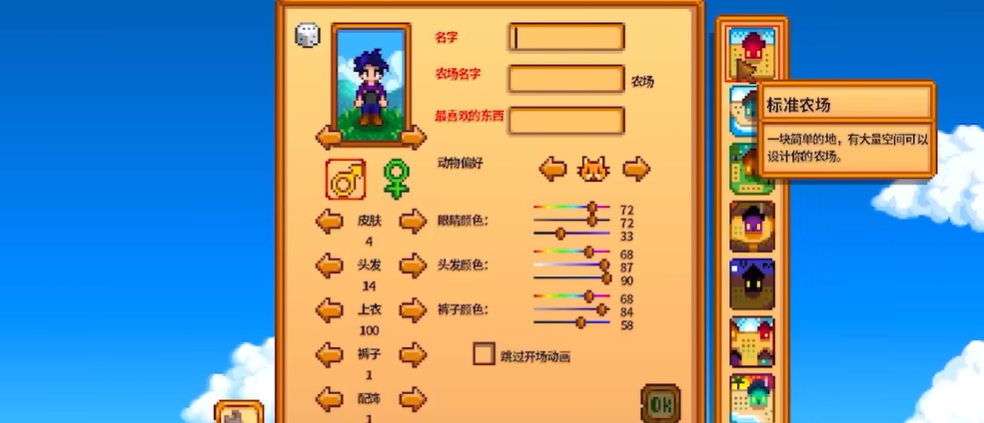Confirm character with the OK button
This screenshot has height=423, width=984.
(660, 403)
